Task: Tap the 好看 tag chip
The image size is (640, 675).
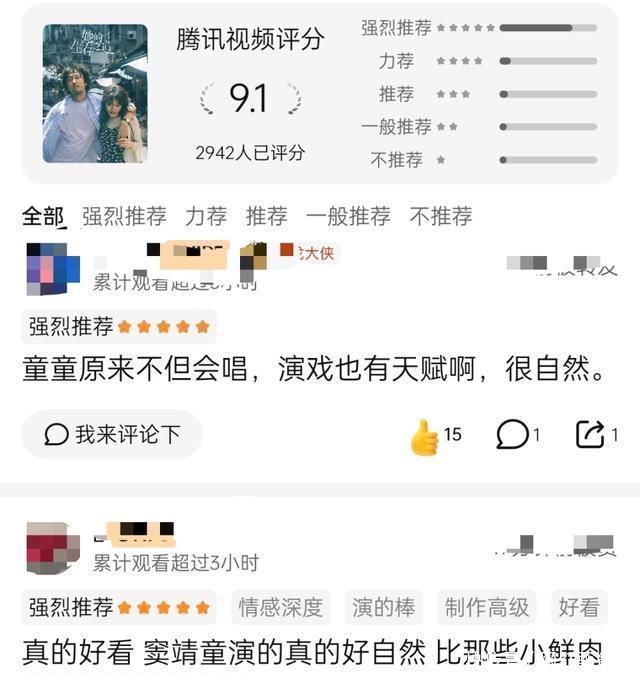Action: (x=579, y=607)
